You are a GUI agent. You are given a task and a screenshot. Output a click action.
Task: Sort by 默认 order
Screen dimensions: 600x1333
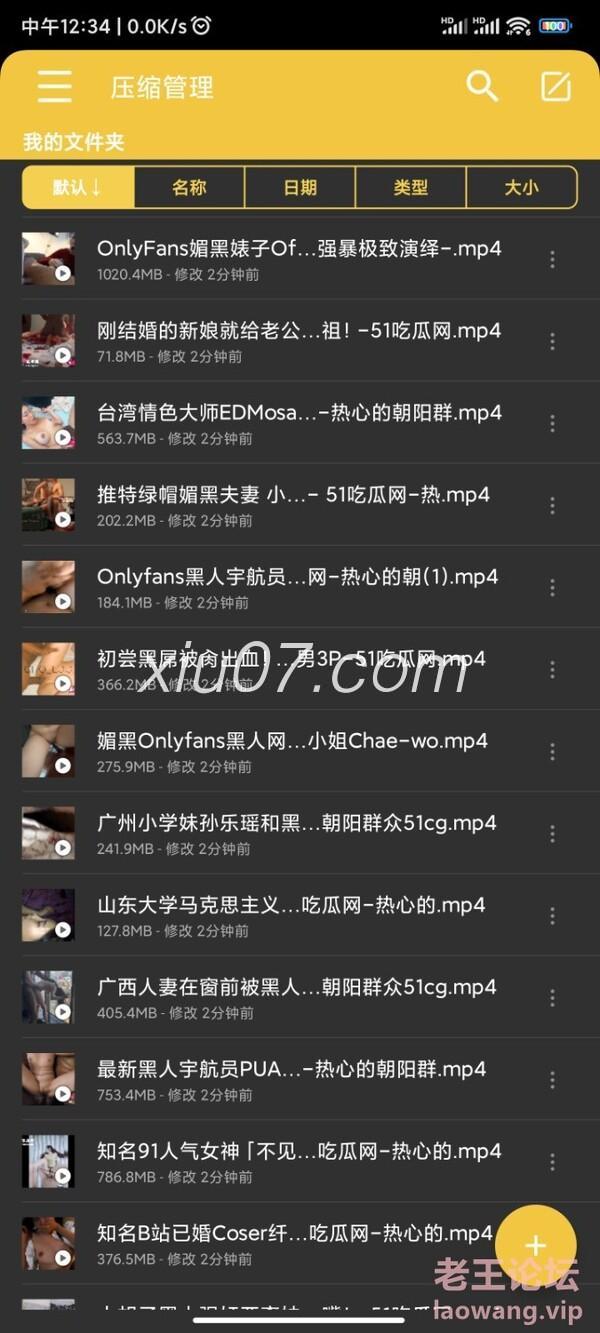point(78,187)
